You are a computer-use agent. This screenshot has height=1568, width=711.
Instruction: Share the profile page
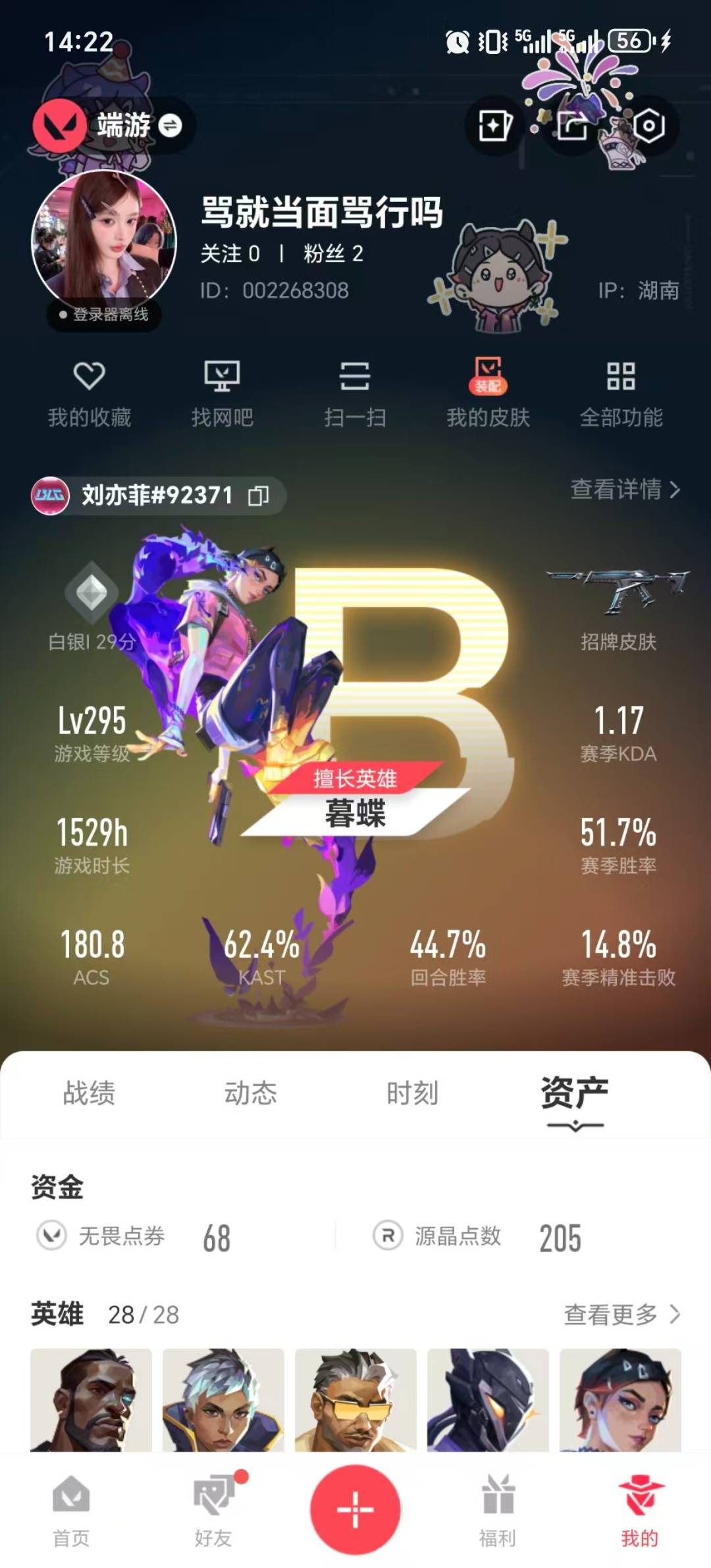coord(571,125)
